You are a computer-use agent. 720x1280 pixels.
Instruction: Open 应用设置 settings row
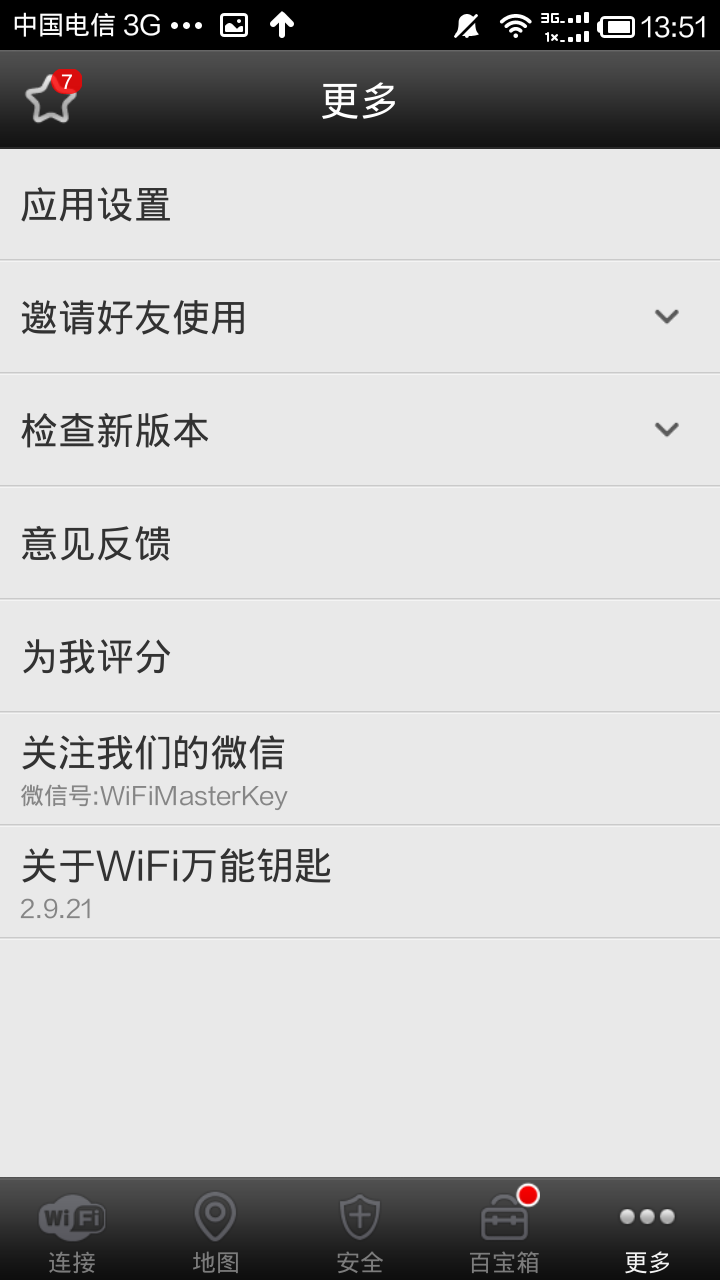pyautogui.click(x=360, y=205)
